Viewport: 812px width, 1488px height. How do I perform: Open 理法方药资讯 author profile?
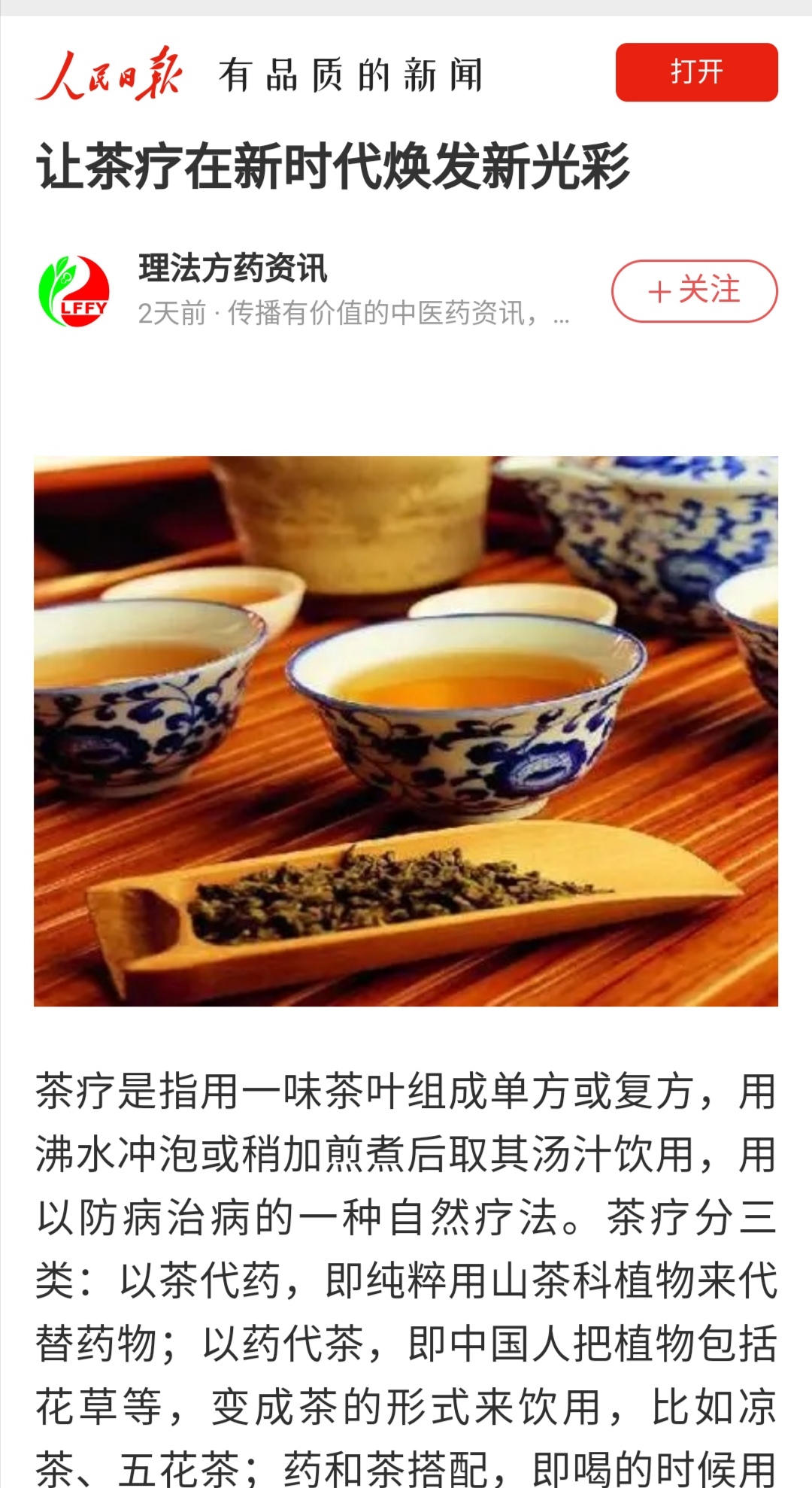(x=232, y=269)
